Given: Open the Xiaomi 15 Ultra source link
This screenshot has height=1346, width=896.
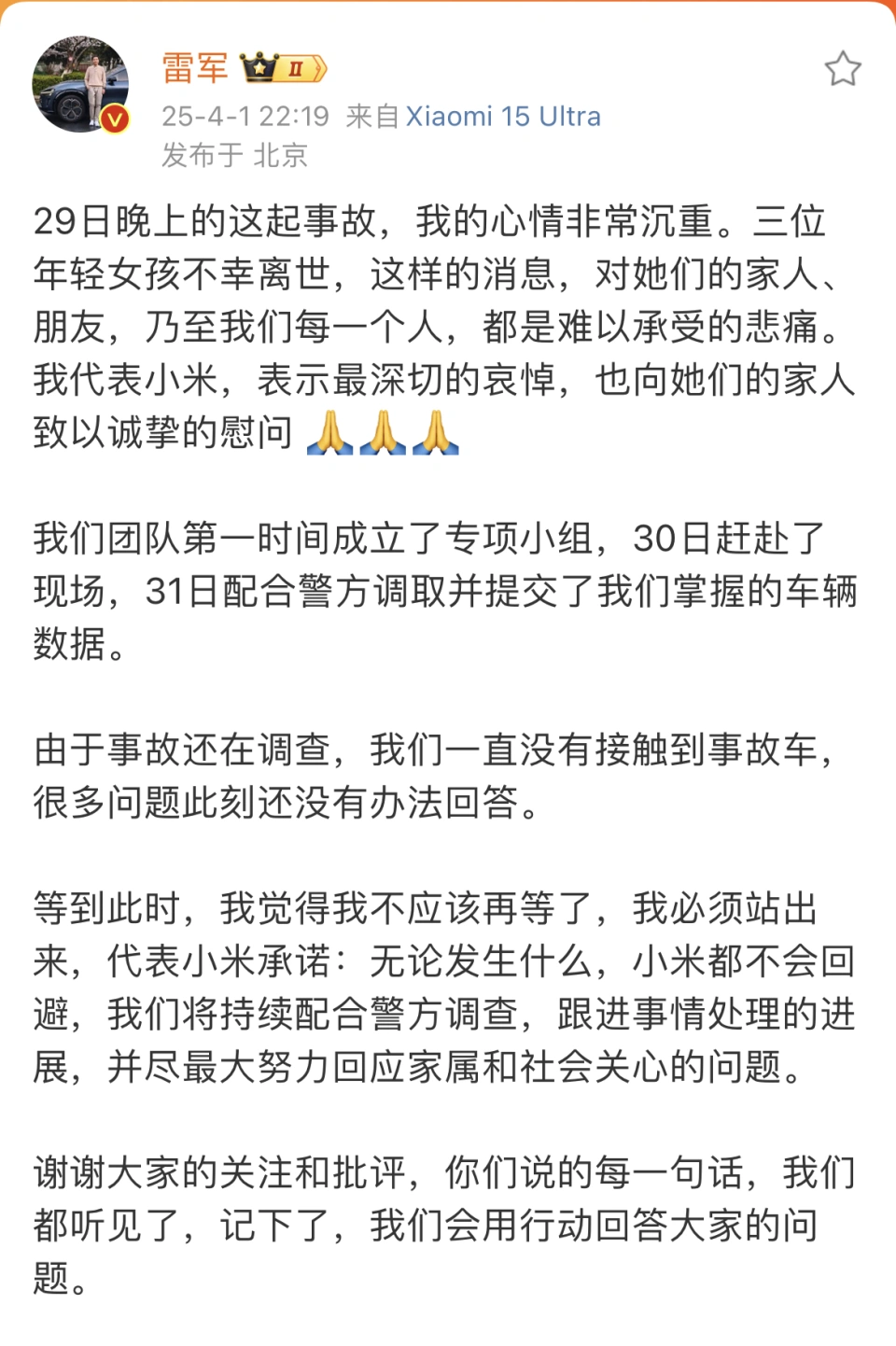Looking at the screenshot, I should [x=503, y=117].
